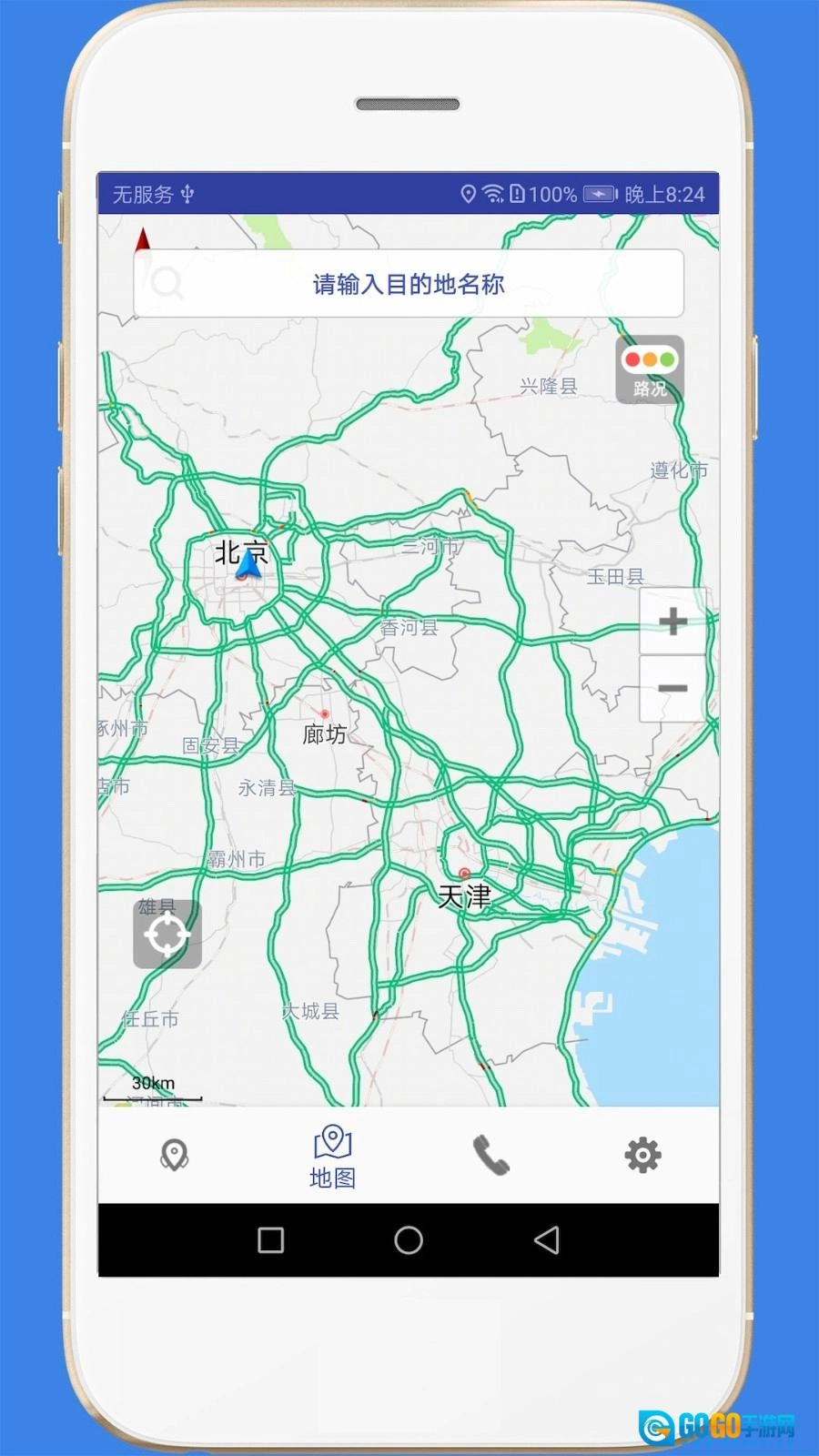
Task: Toggle the 路况 traffic overlay
Action: point(649,370)
